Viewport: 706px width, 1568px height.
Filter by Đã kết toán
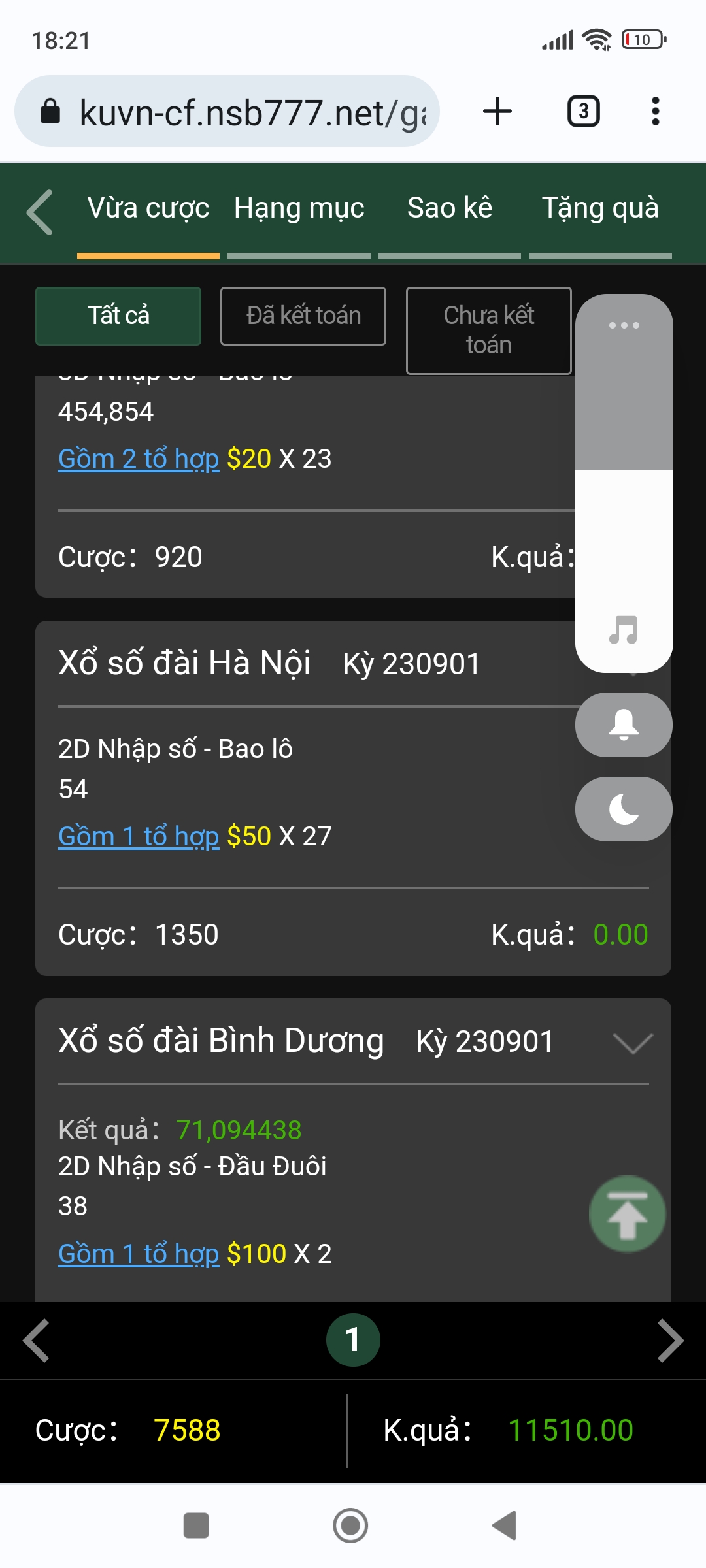[303, 316]
